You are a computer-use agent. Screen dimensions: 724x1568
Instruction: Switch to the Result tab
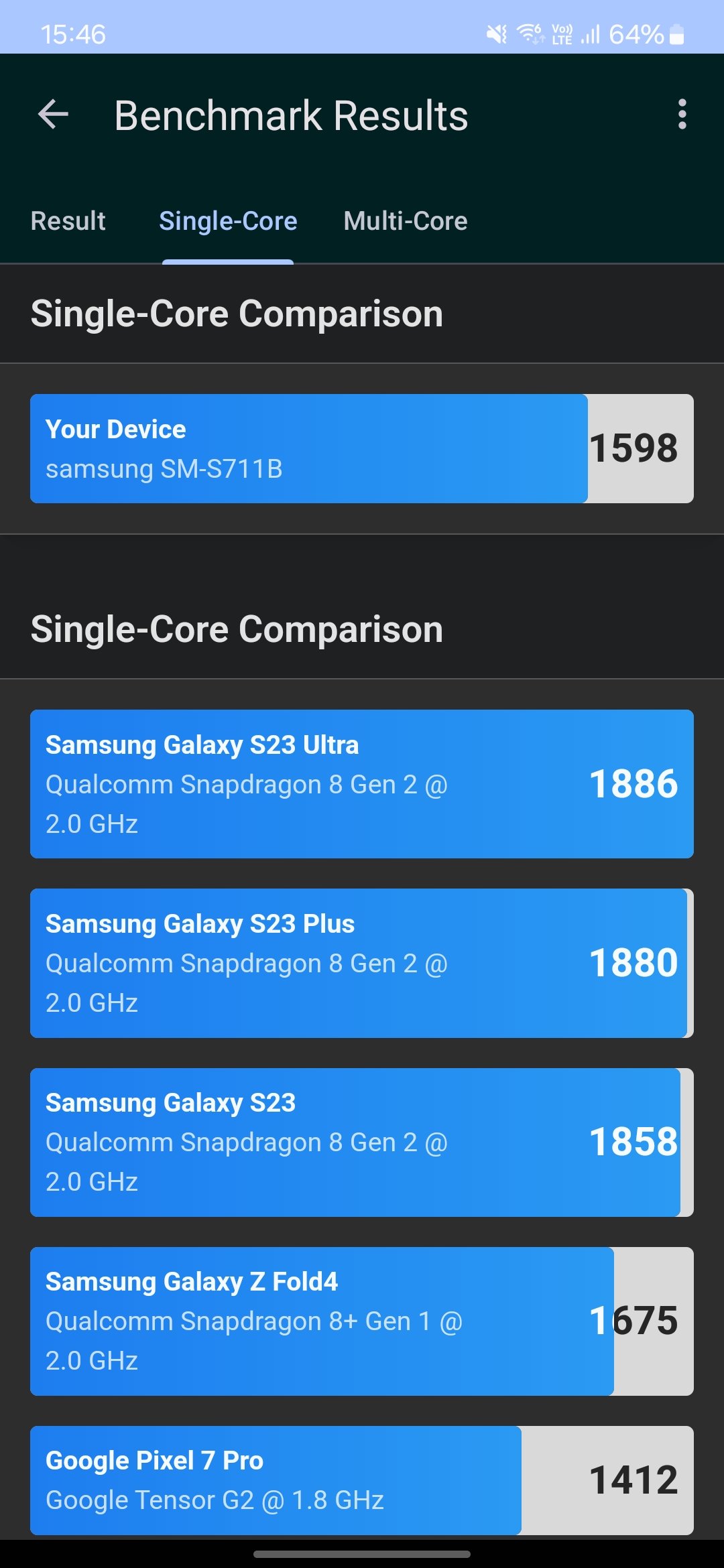68,221
